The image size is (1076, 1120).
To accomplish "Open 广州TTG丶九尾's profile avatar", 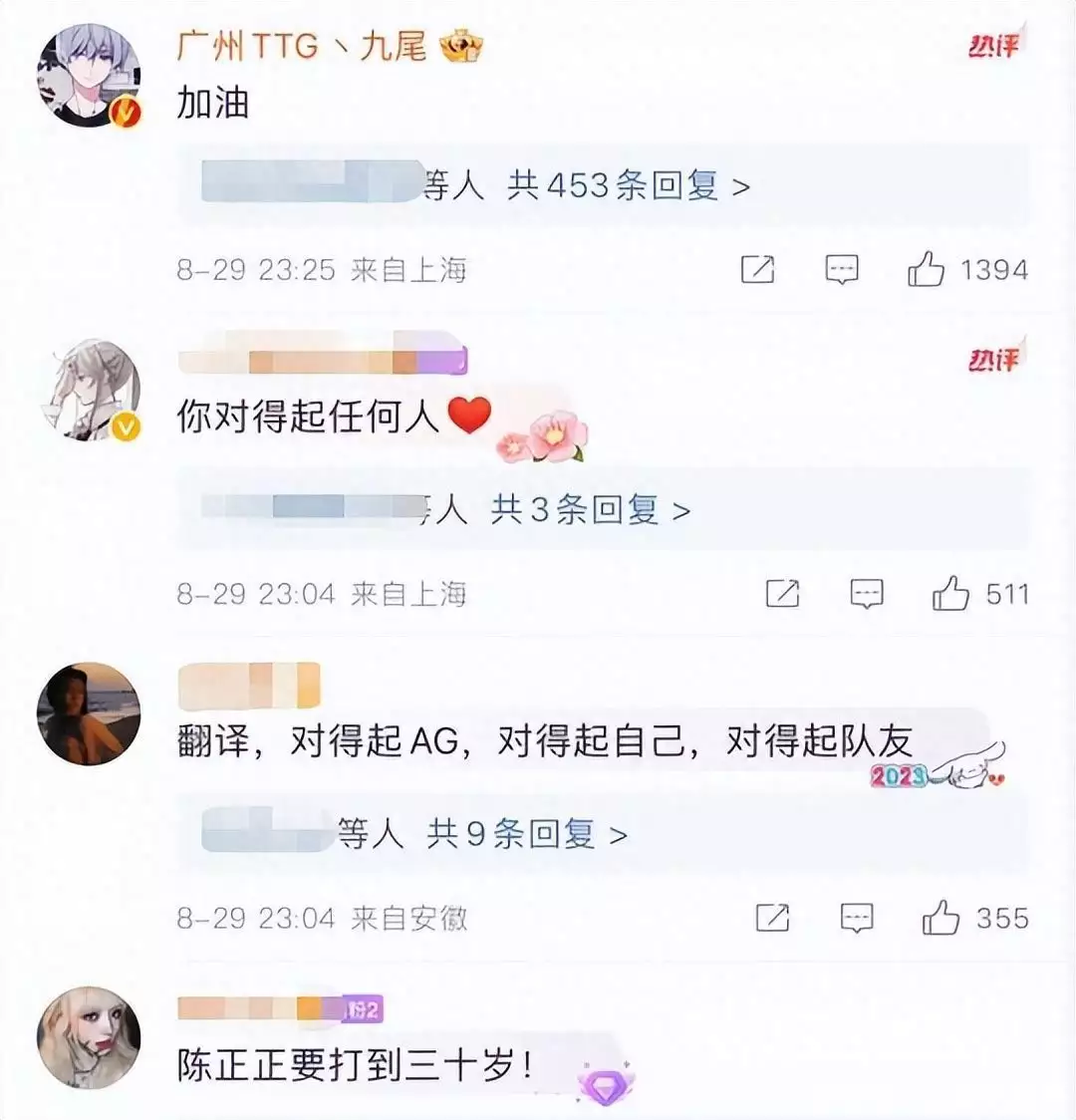I will (88, 76).
